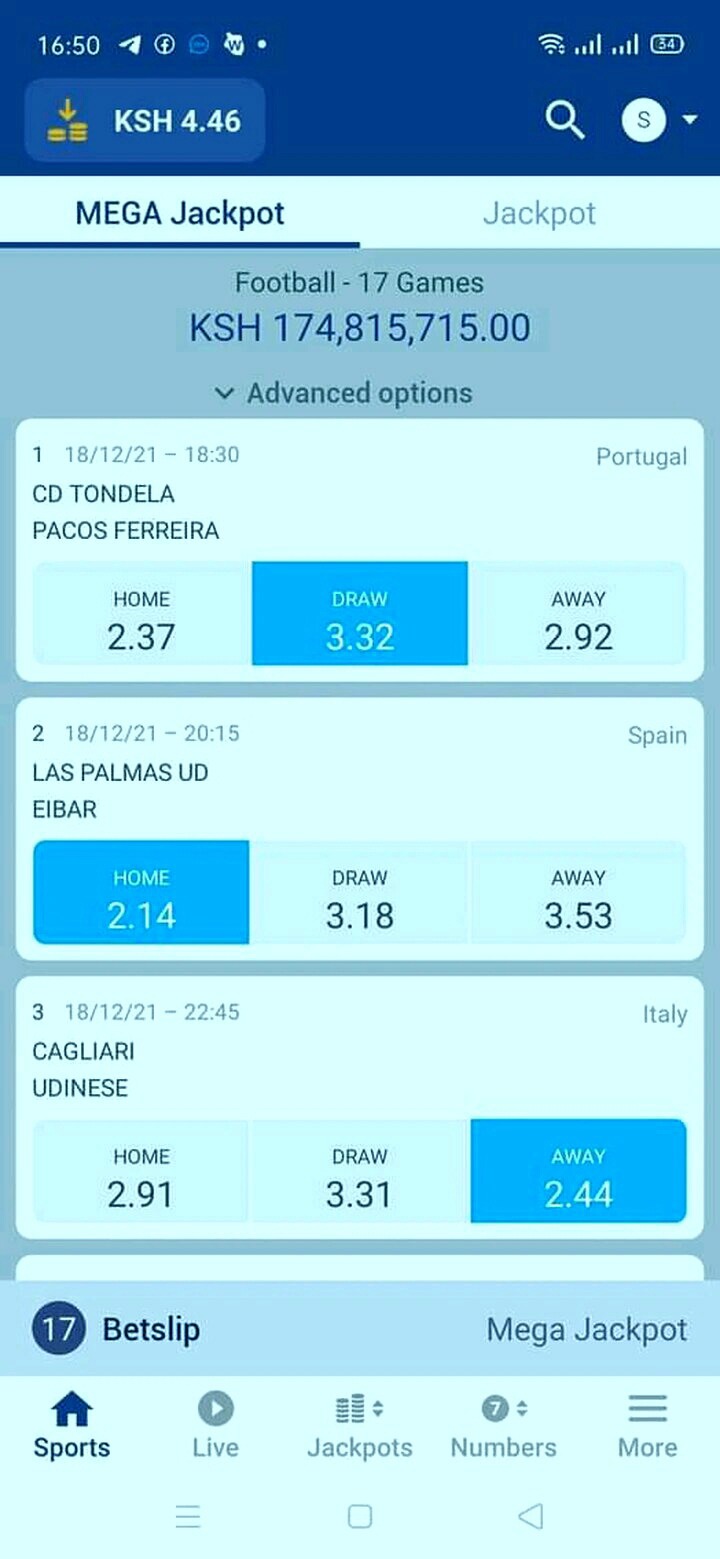Screen dimensions: 720x1559
Task: Tap the KSH 4.46 deposit balance button
Action: [145, 121]
